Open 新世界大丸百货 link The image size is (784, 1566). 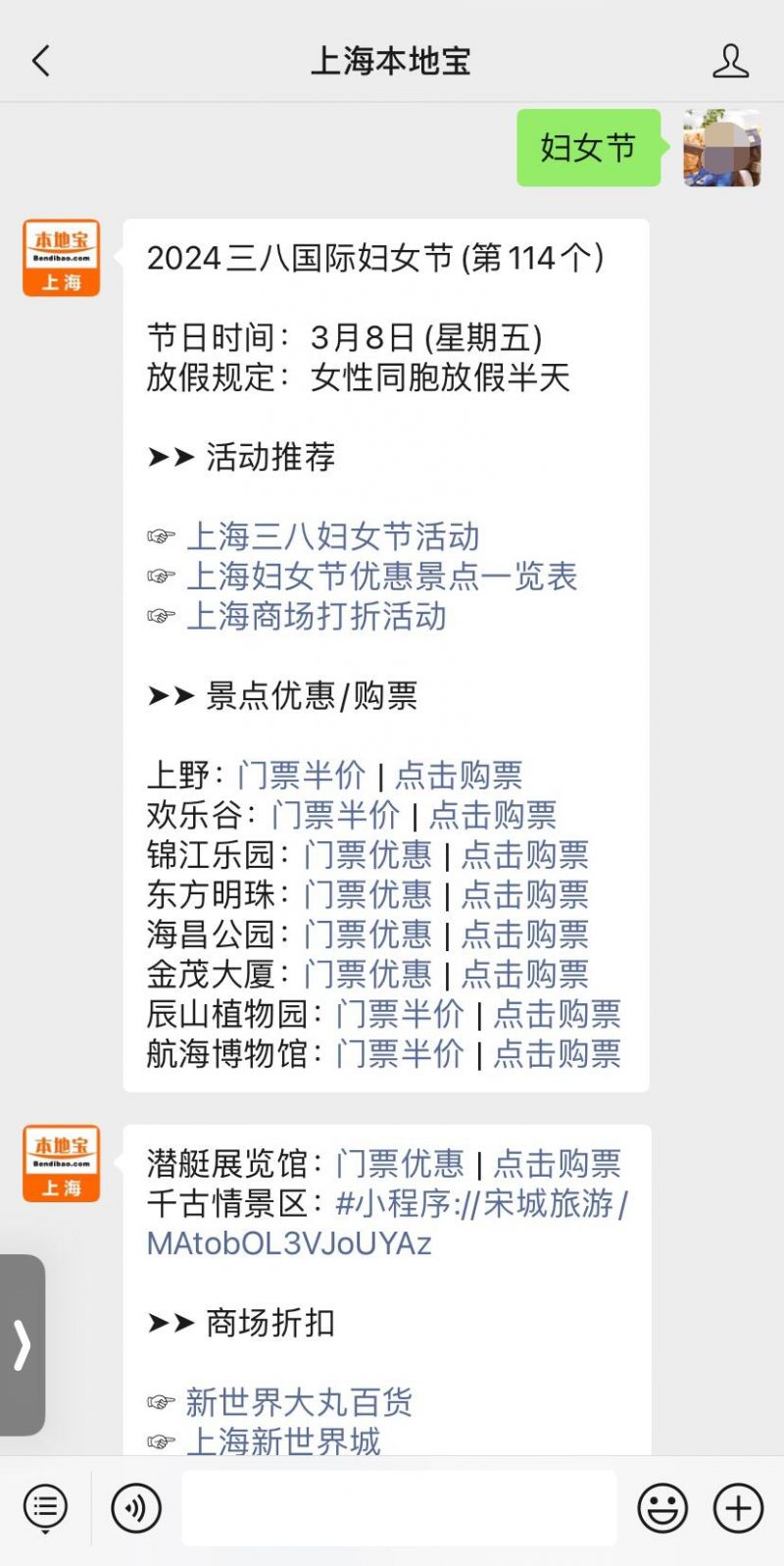pos(299,1402)
